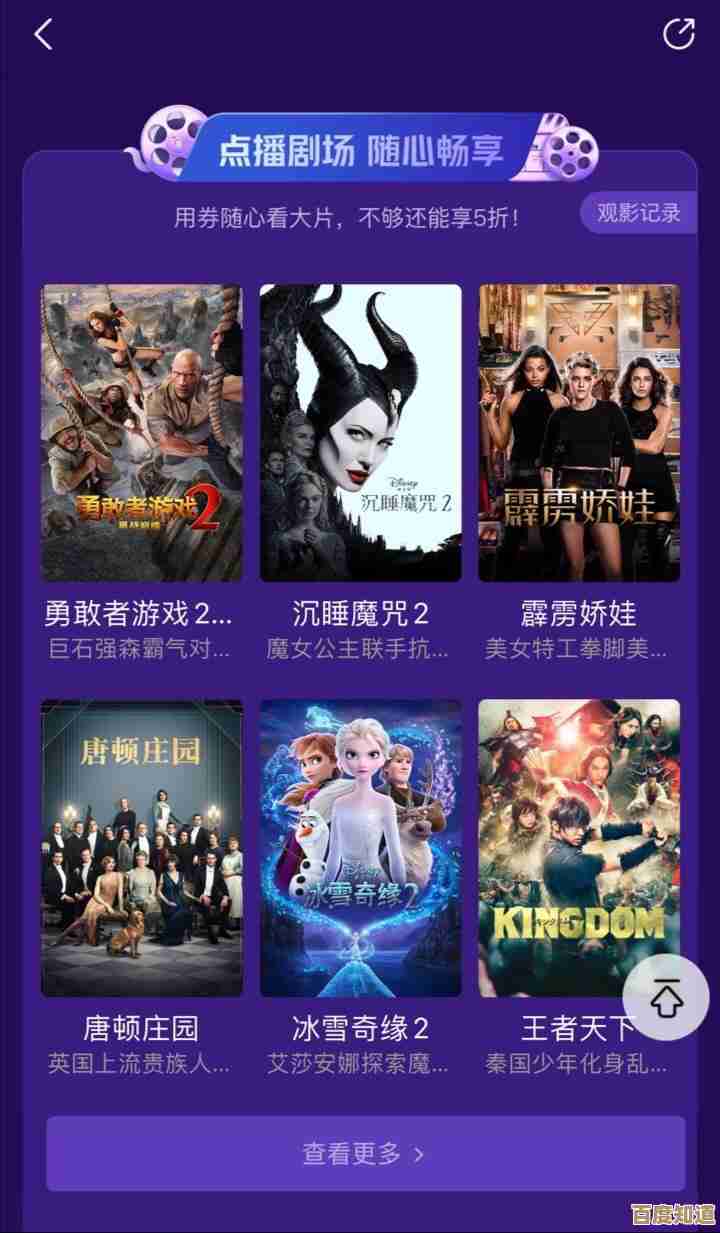View the 霹雳娇娃 movie

click(x=579, y=433)
